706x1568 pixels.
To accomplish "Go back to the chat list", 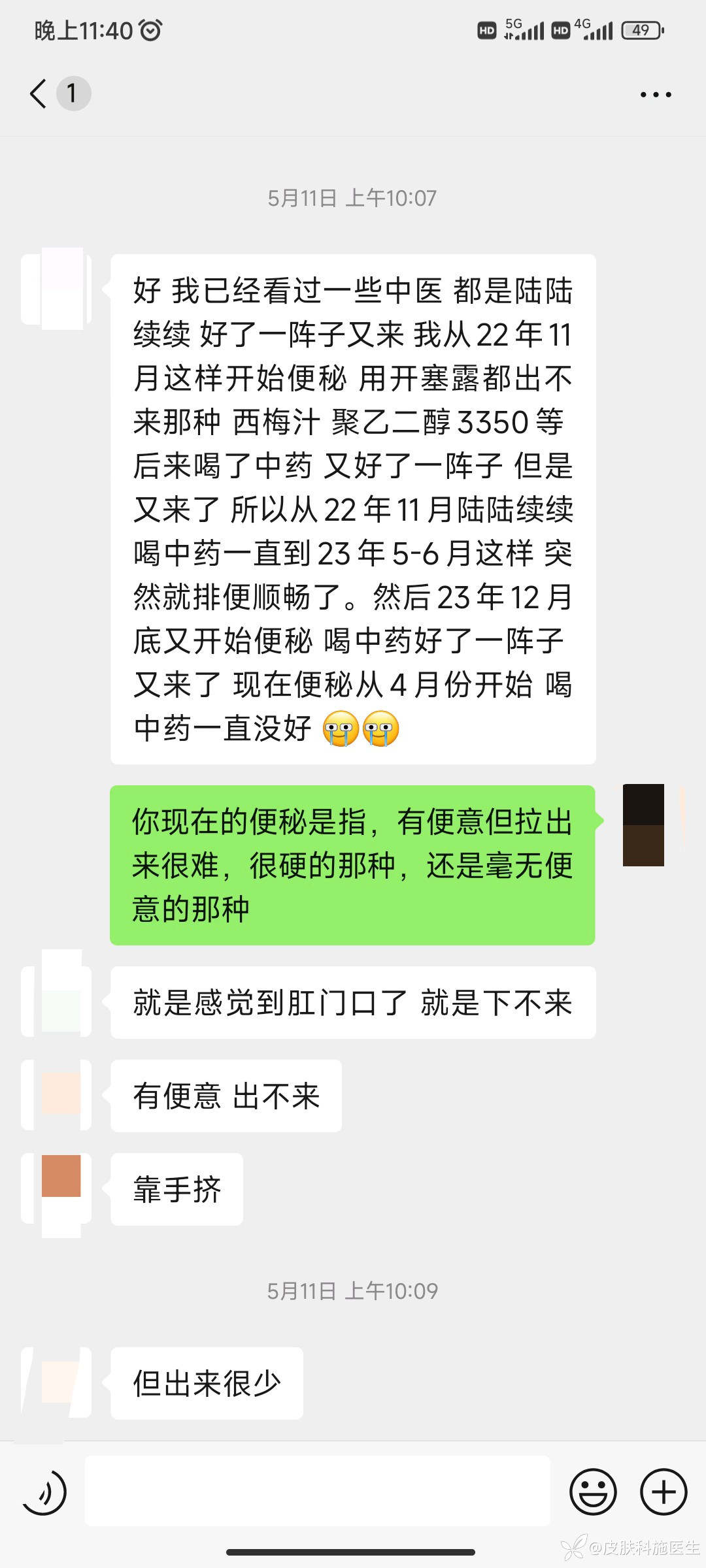I will coord(39,93).
